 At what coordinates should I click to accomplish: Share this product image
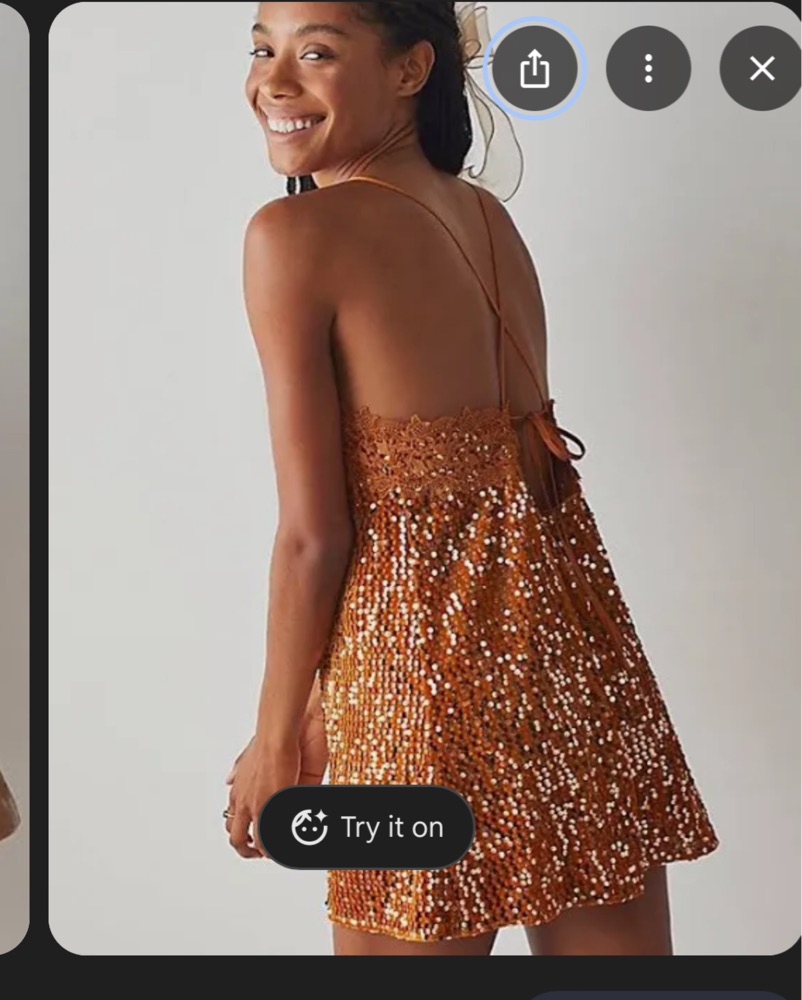click(534, 69)
